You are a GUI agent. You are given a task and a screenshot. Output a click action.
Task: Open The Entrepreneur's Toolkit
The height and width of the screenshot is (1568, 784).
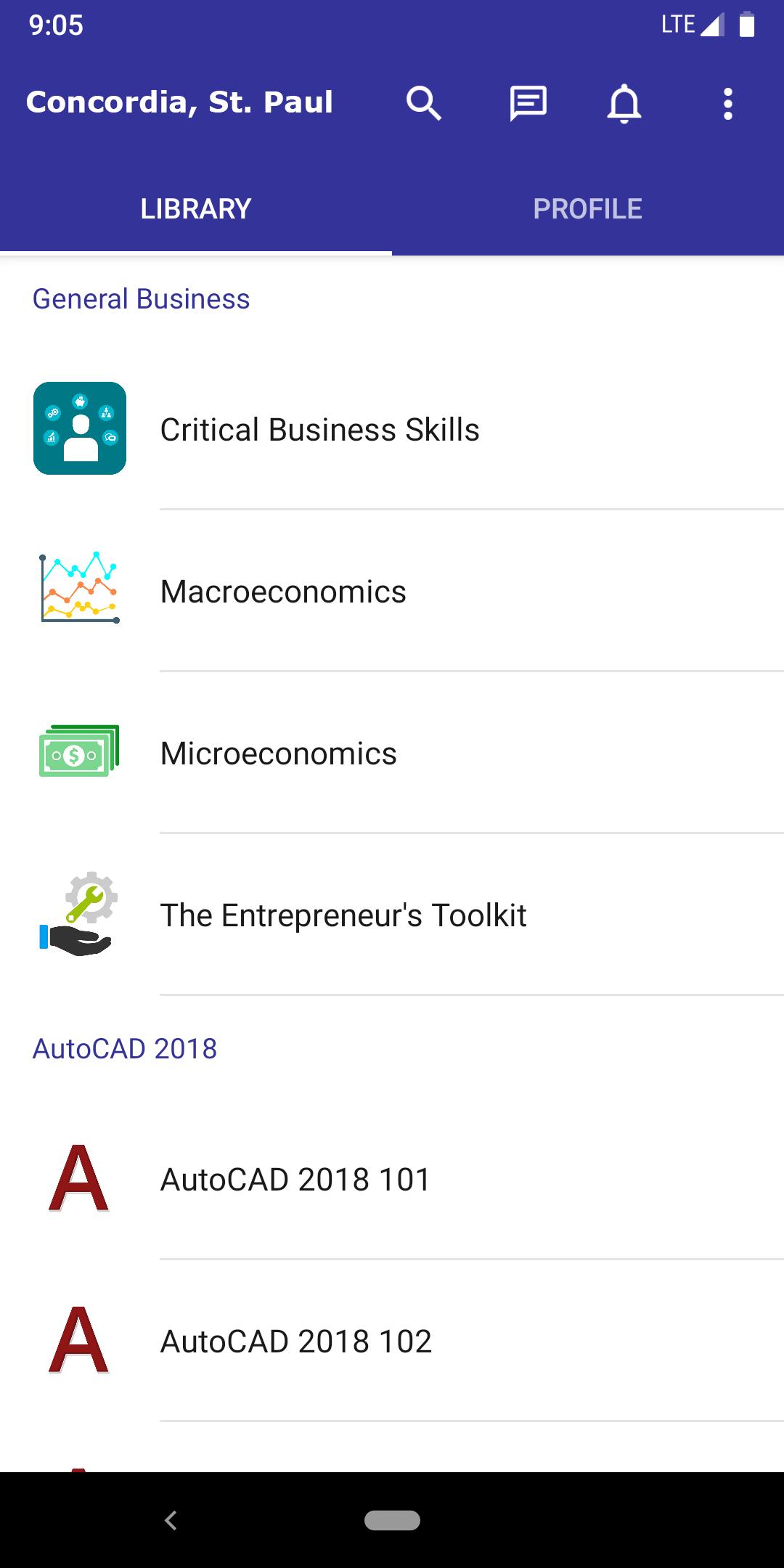tap(343, 915)
